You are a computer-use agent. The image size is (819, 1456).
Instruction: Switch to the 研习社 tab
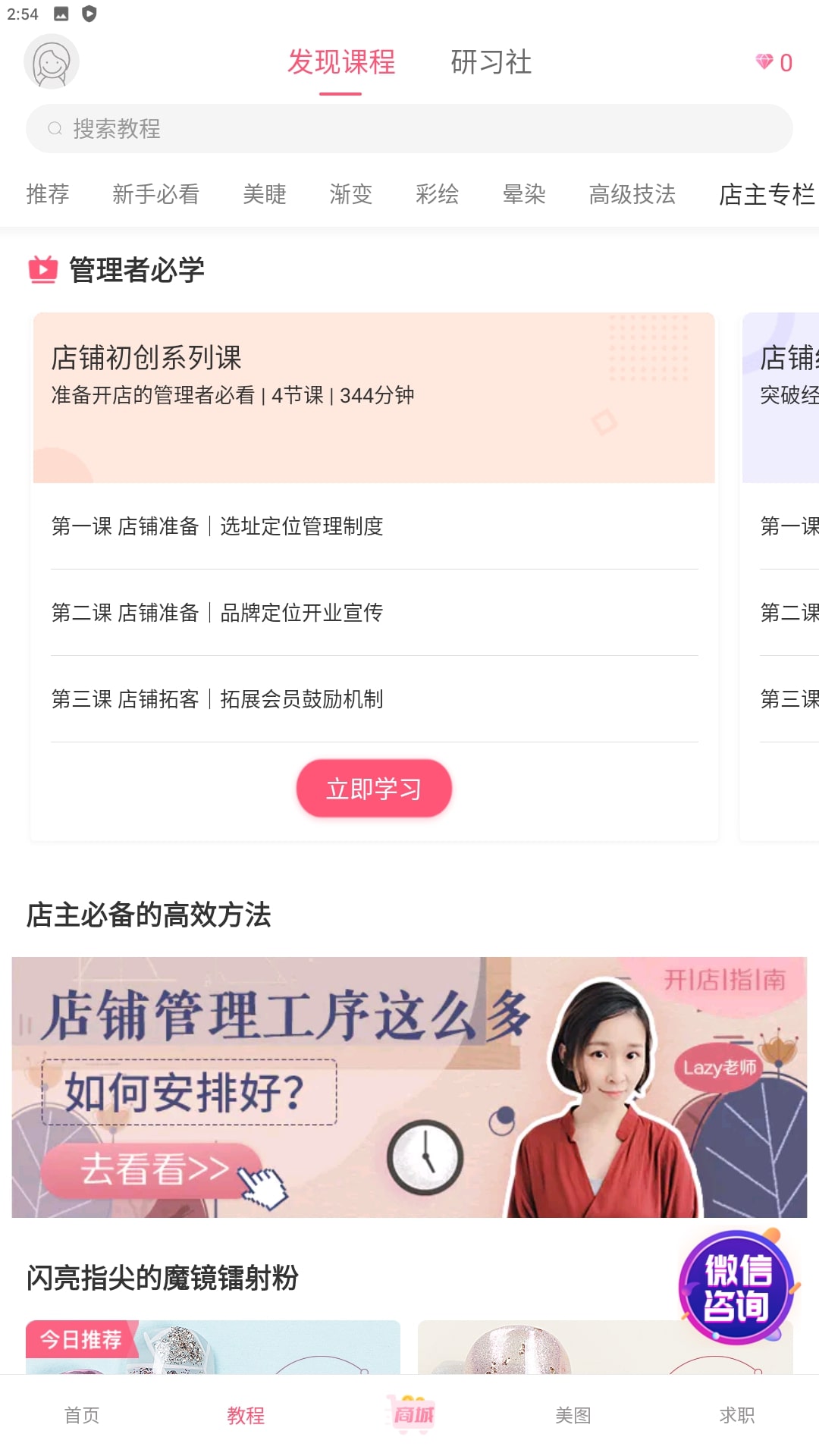pos(491,62)
